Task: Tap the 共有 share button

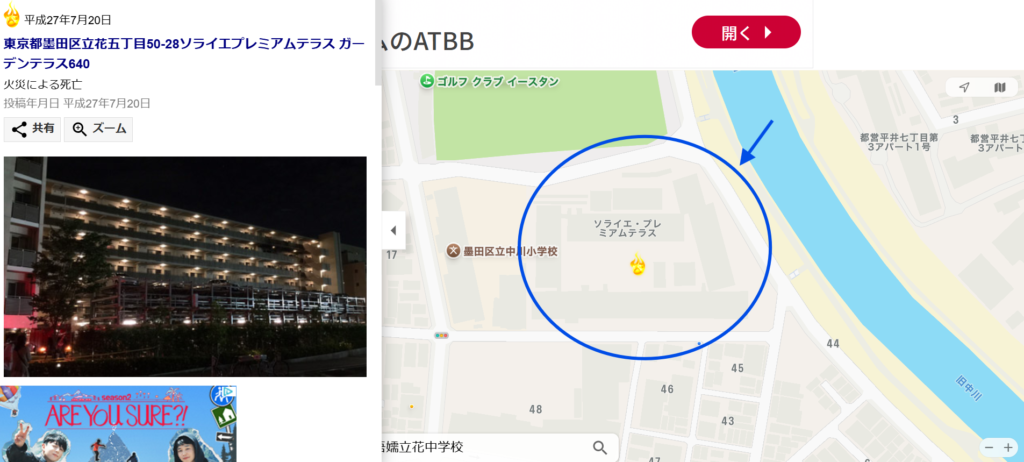Action: 32,129
